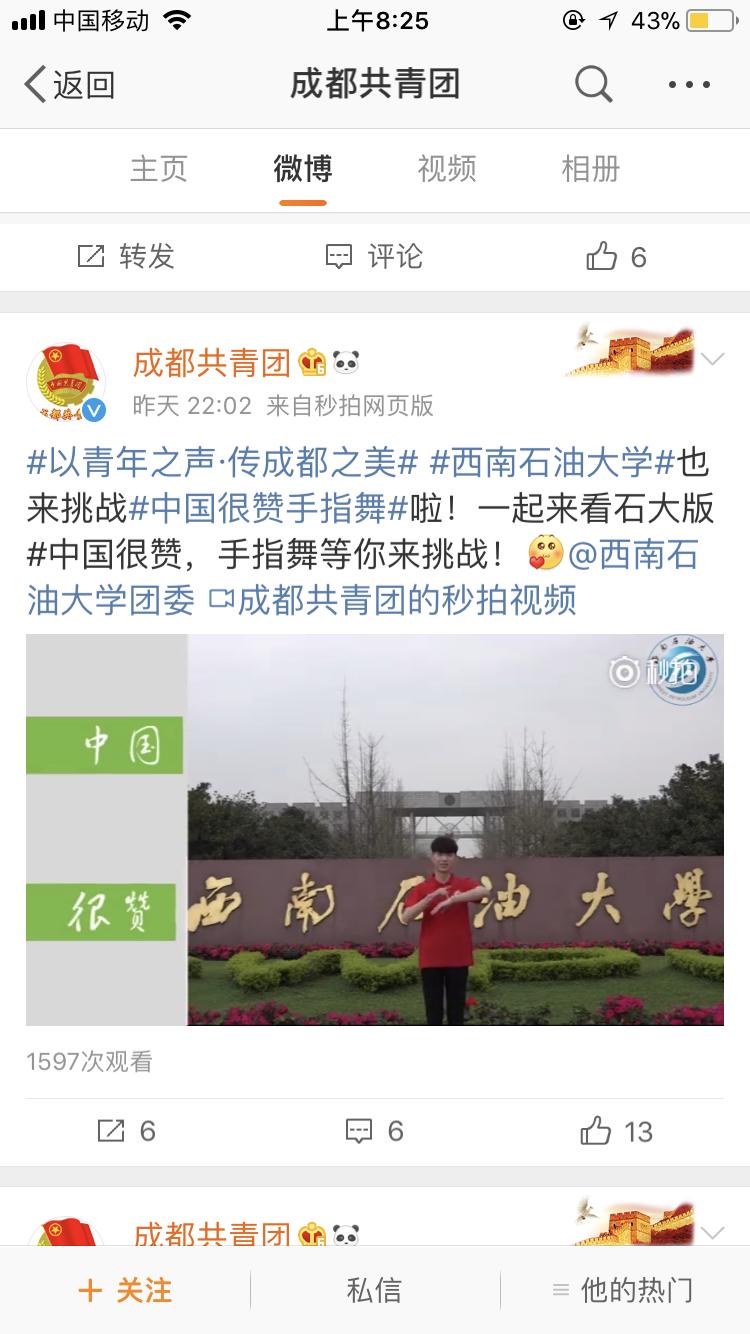Switch to the 相册 tab

(591, 169)
